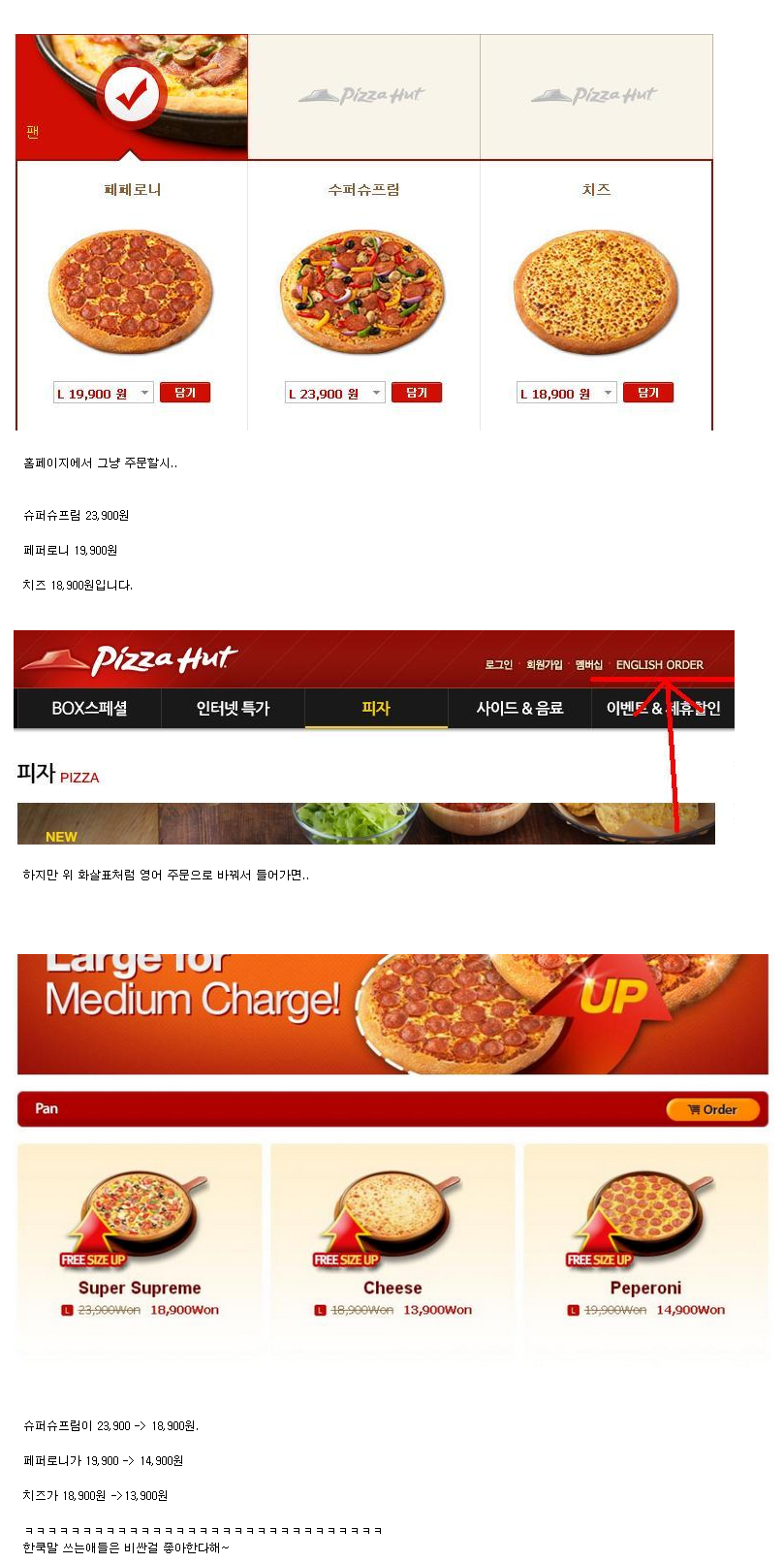This screenshot has height=1563, width=784.
Task: Click the Pizza Hut logo on the 치즈 tab
Action: (x=595, y=95)
